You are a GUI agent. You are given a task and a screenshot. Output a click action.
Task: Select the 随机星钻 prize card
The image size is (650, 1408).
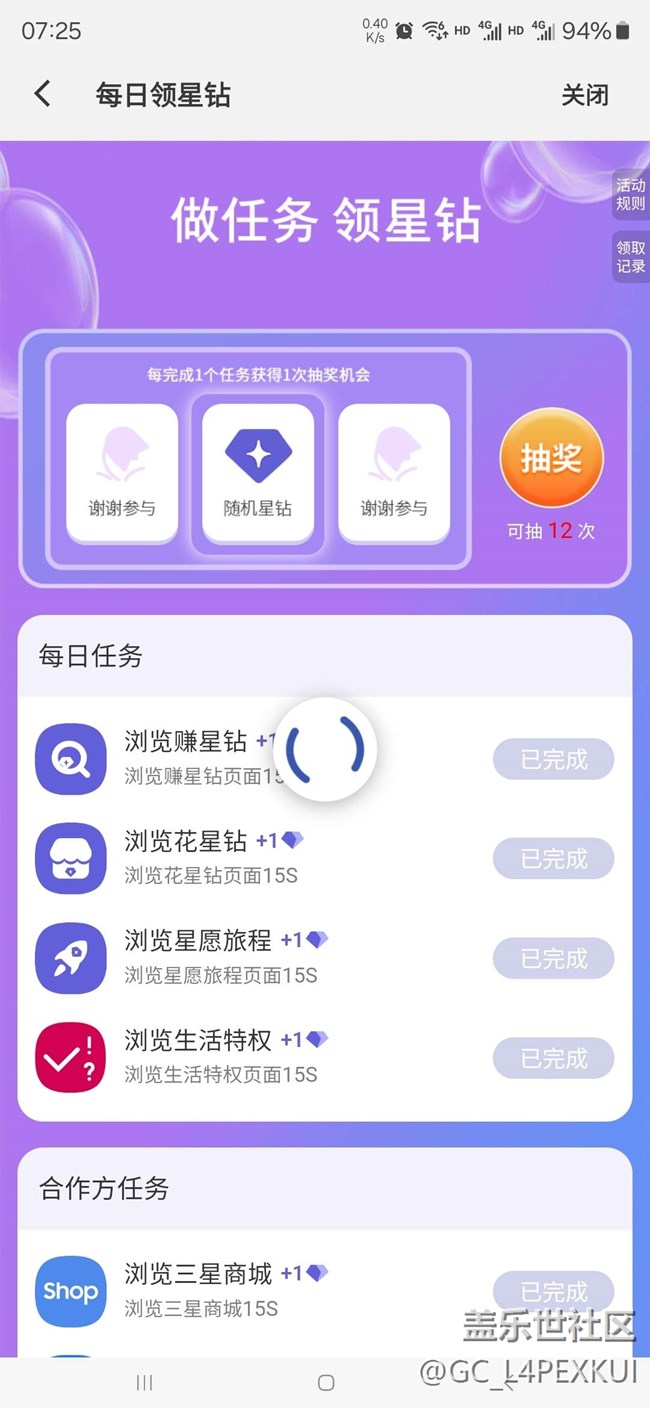click(258, 473)
